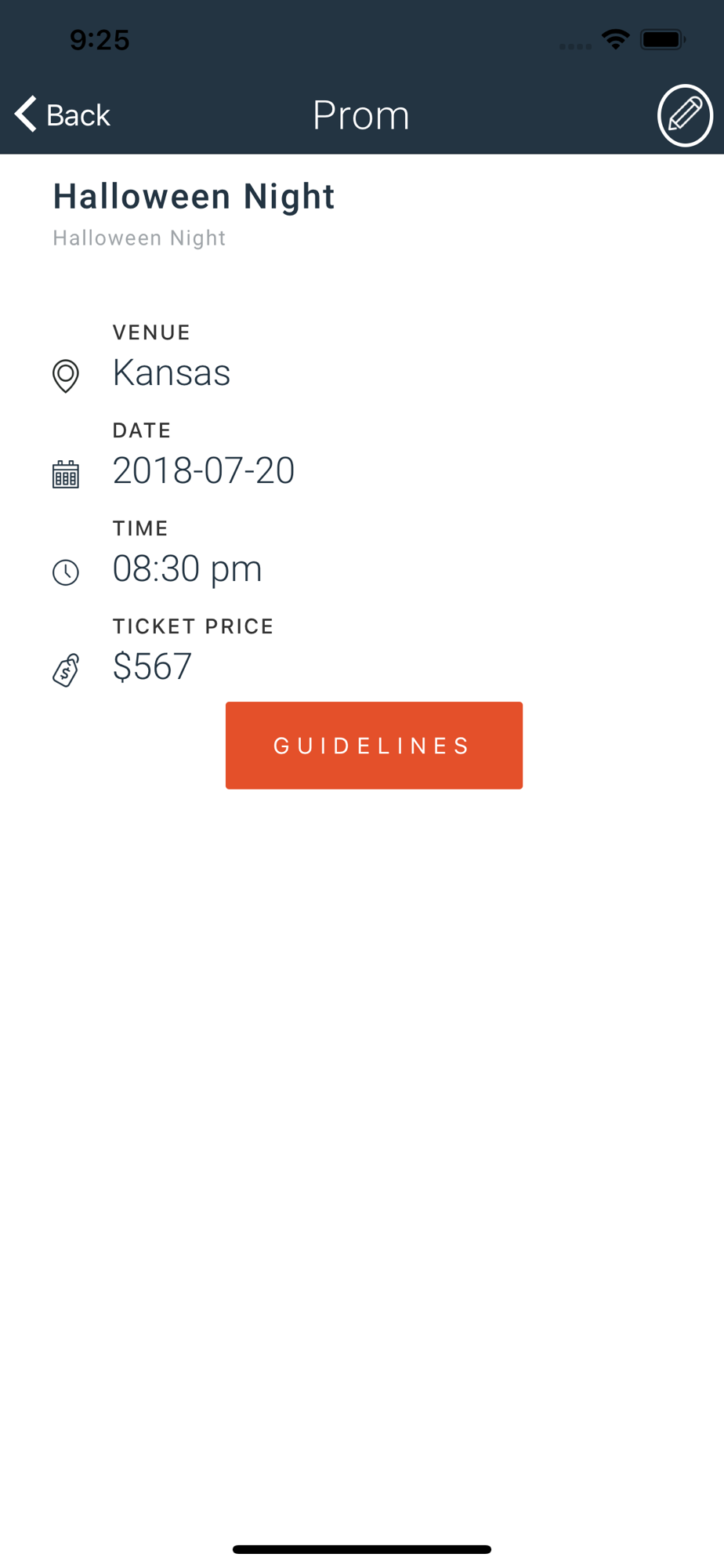The width and height of the screenshot is (724, 1568).
Task: Open the Guidelines button
Action: coord(374,745)
